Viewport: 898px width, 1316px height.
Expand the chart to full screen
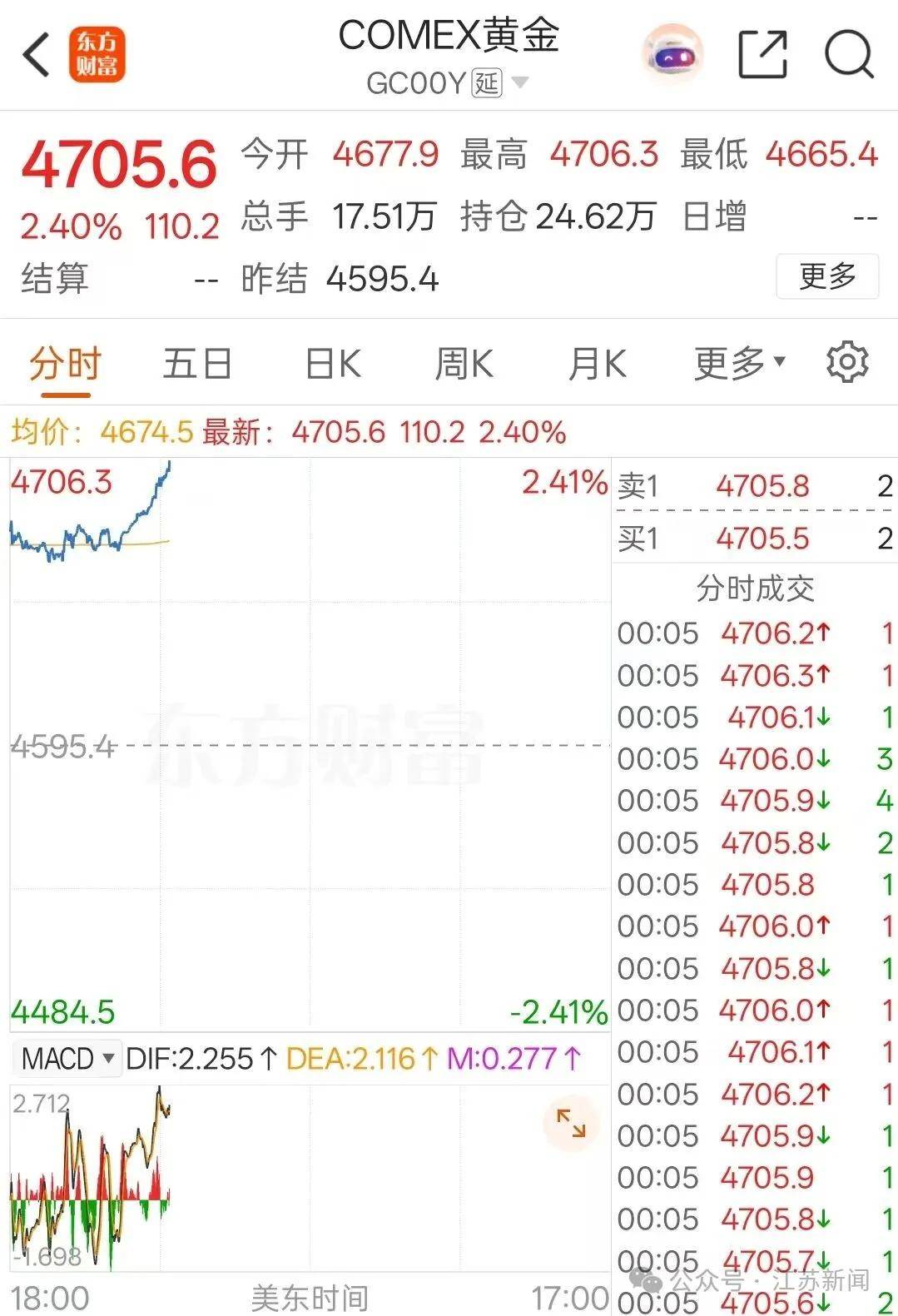[571, 1122]
